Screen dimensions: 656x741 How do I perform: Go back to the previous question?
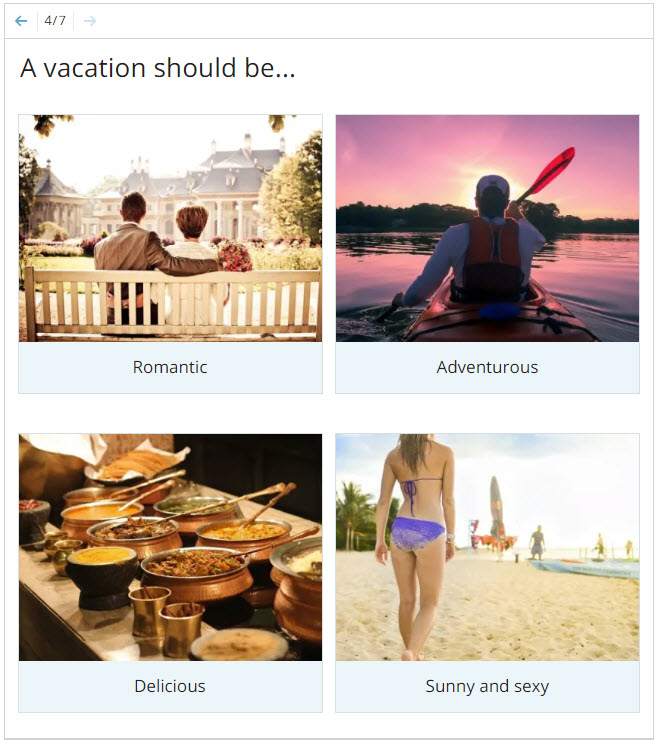[21, 21]
